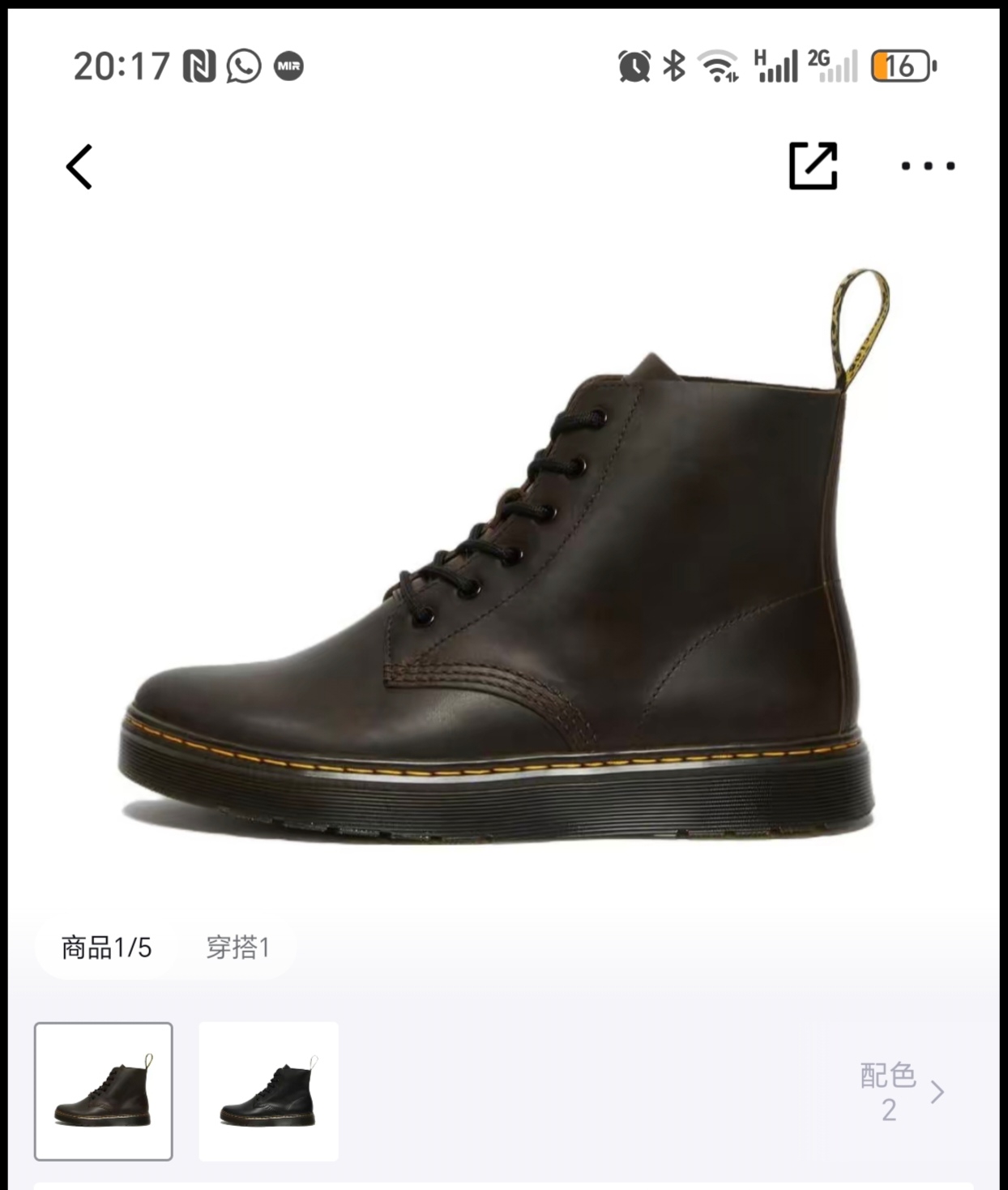Select the black boot colorway thumbnail
This screenshot has height=1190, width=1008.
(x=268, y=1091)
